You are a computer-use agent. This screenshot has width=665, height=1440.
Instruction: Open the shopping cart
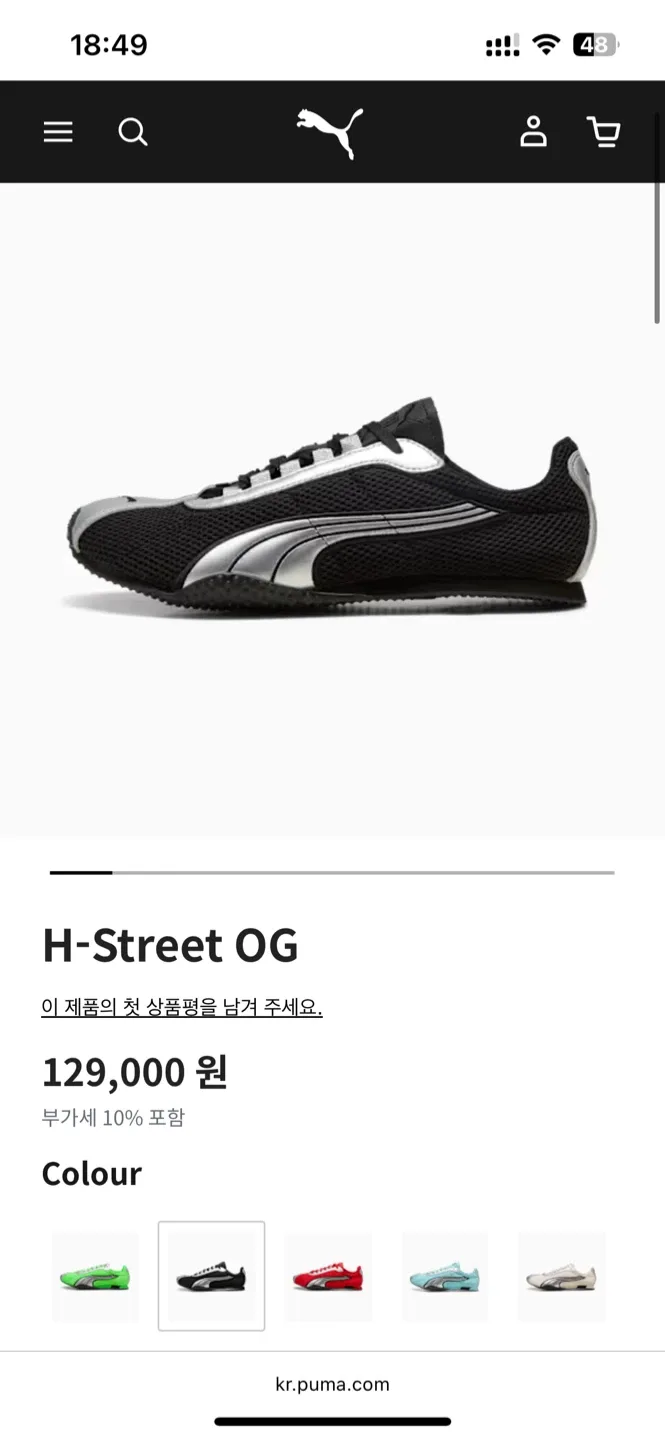click(x=603, y=132)
